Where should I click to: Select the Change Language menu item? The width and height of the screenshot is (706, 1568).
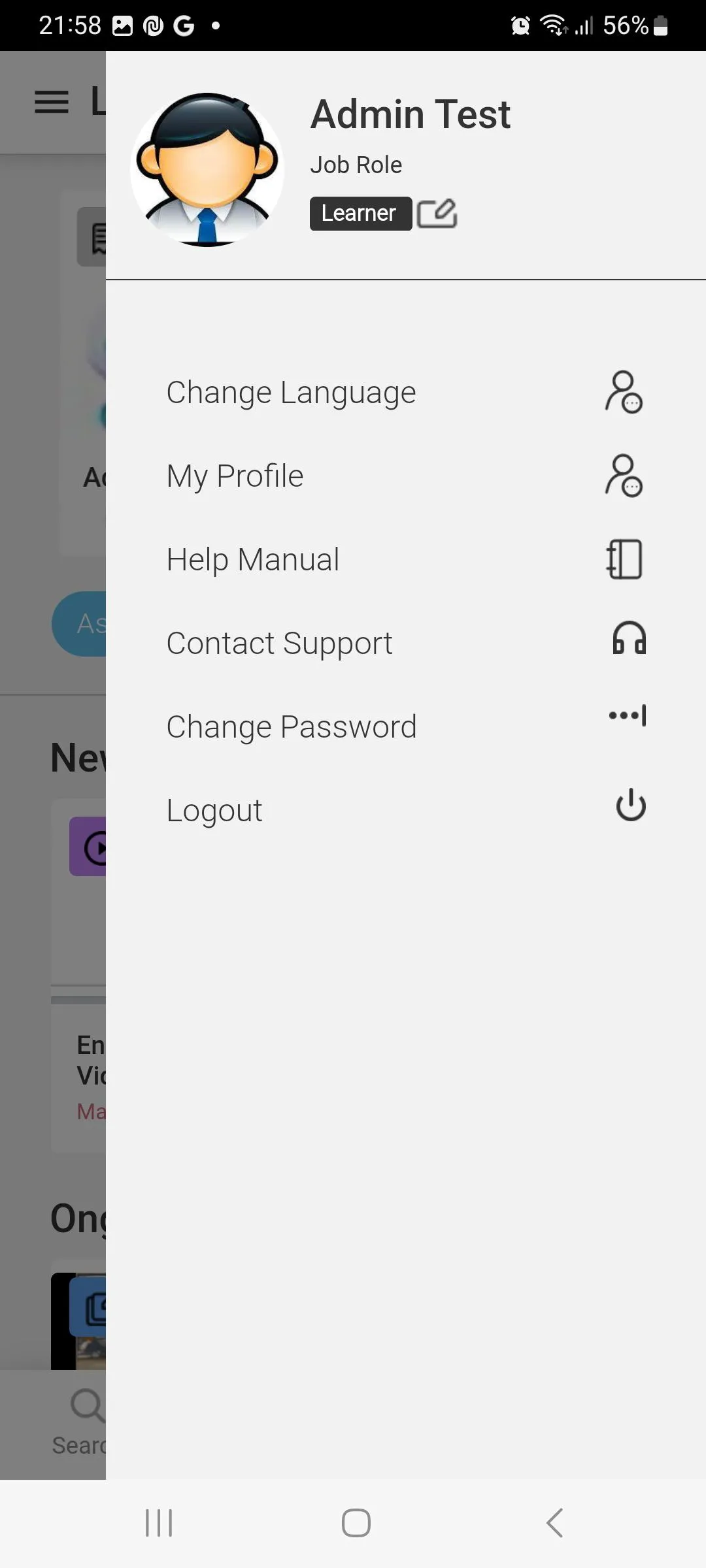coord(291,393)
